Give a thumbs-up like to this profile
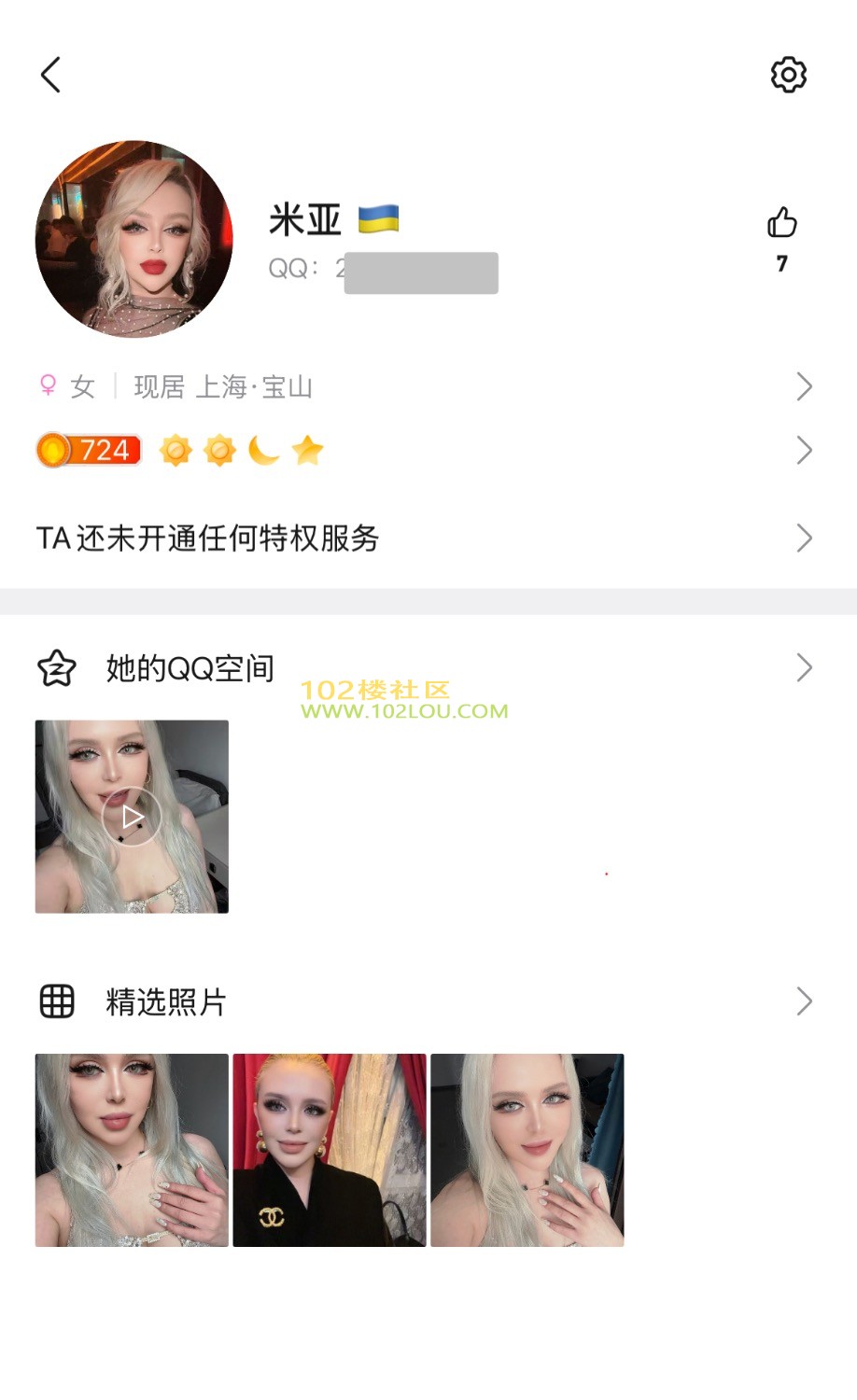The image size is (857, 1400). pyautogui.click(x=781, y=223)
